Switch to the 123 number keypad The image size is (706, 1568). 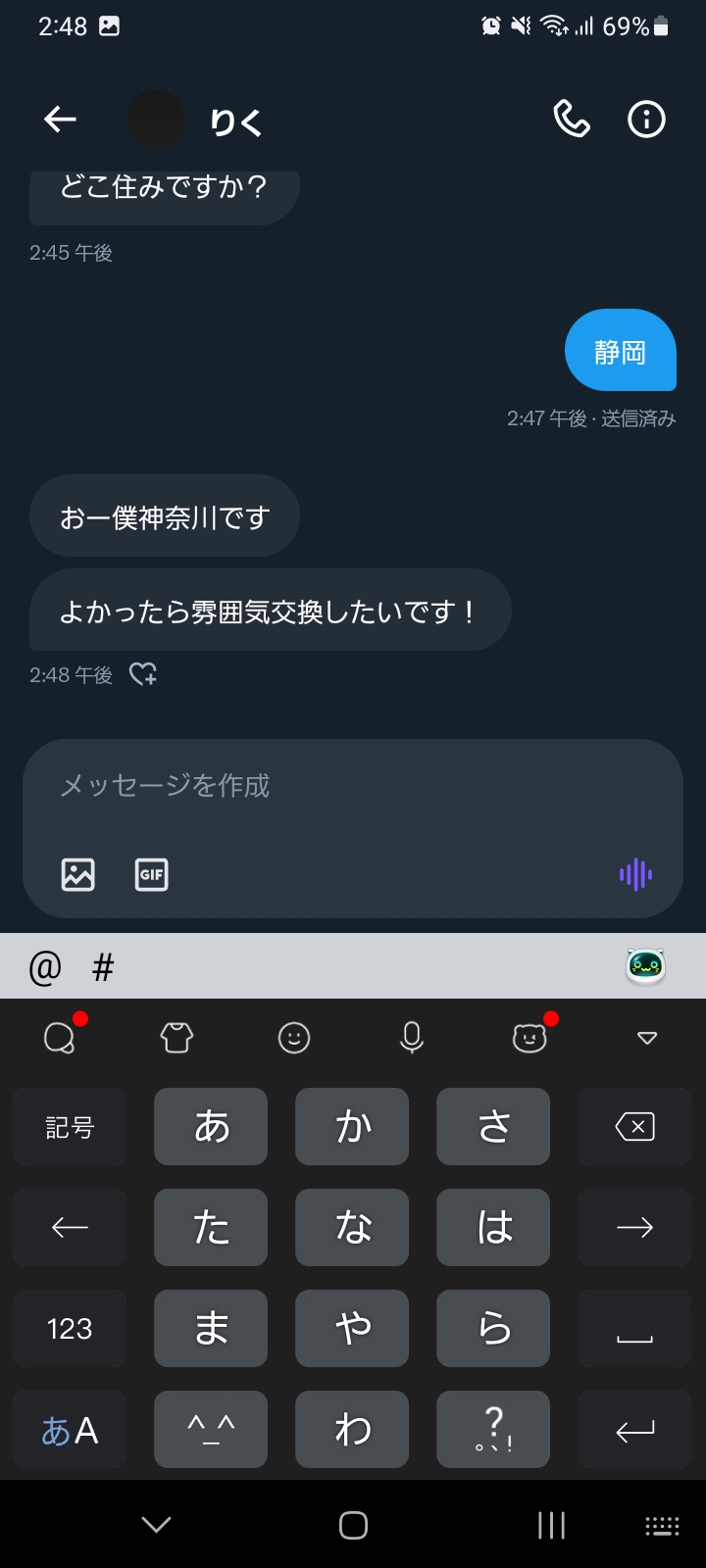click(x=70, y=1329)
